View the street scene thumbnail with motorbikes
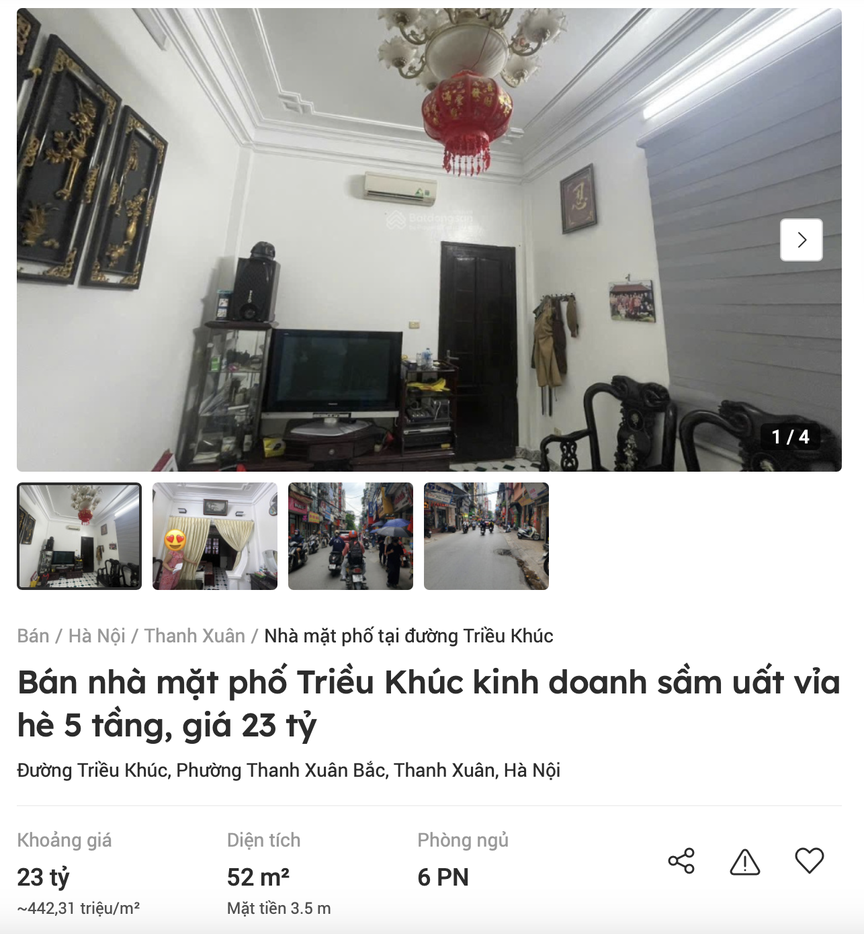864x934 pixels. [350, 536]
